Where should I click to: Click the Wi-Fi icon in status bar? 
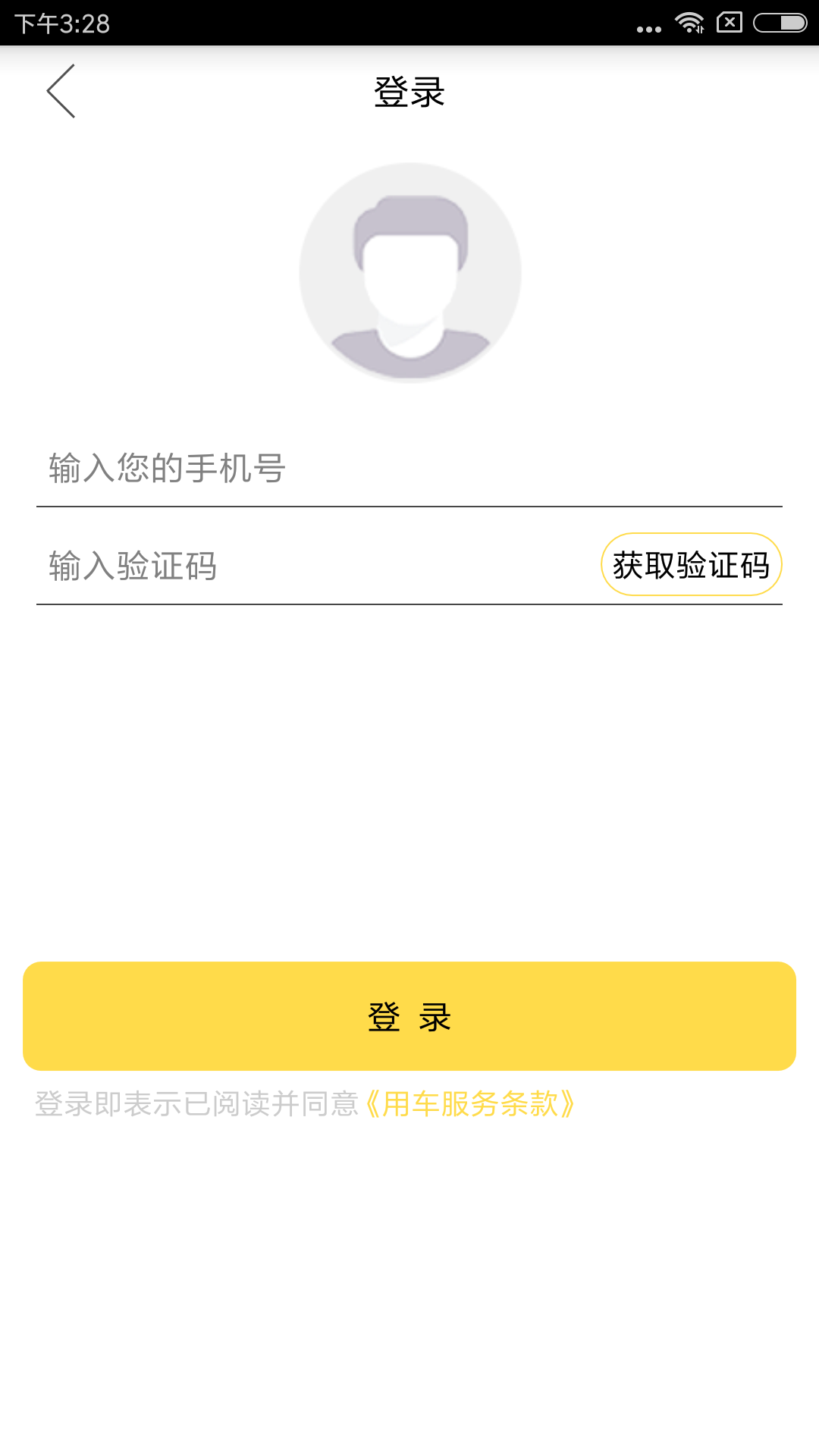click(689, 22)
